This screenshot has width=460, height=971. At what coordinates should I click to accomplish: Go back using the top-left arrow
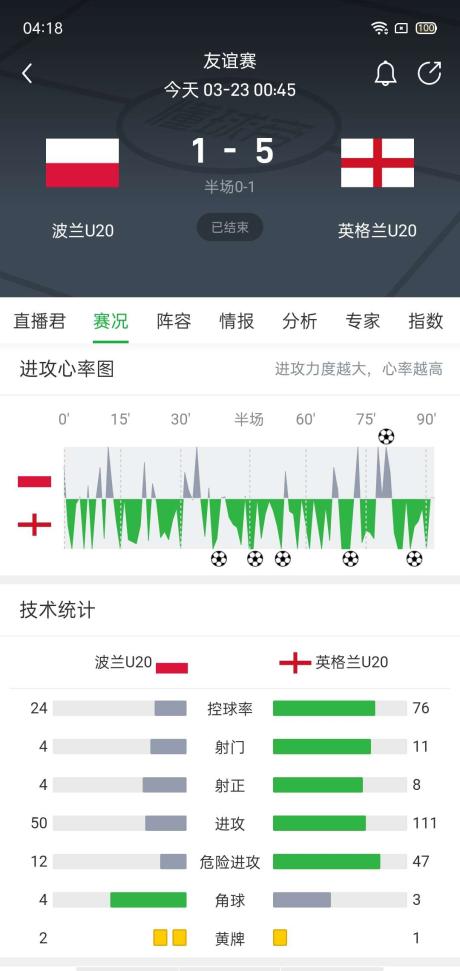coord(27,74)
